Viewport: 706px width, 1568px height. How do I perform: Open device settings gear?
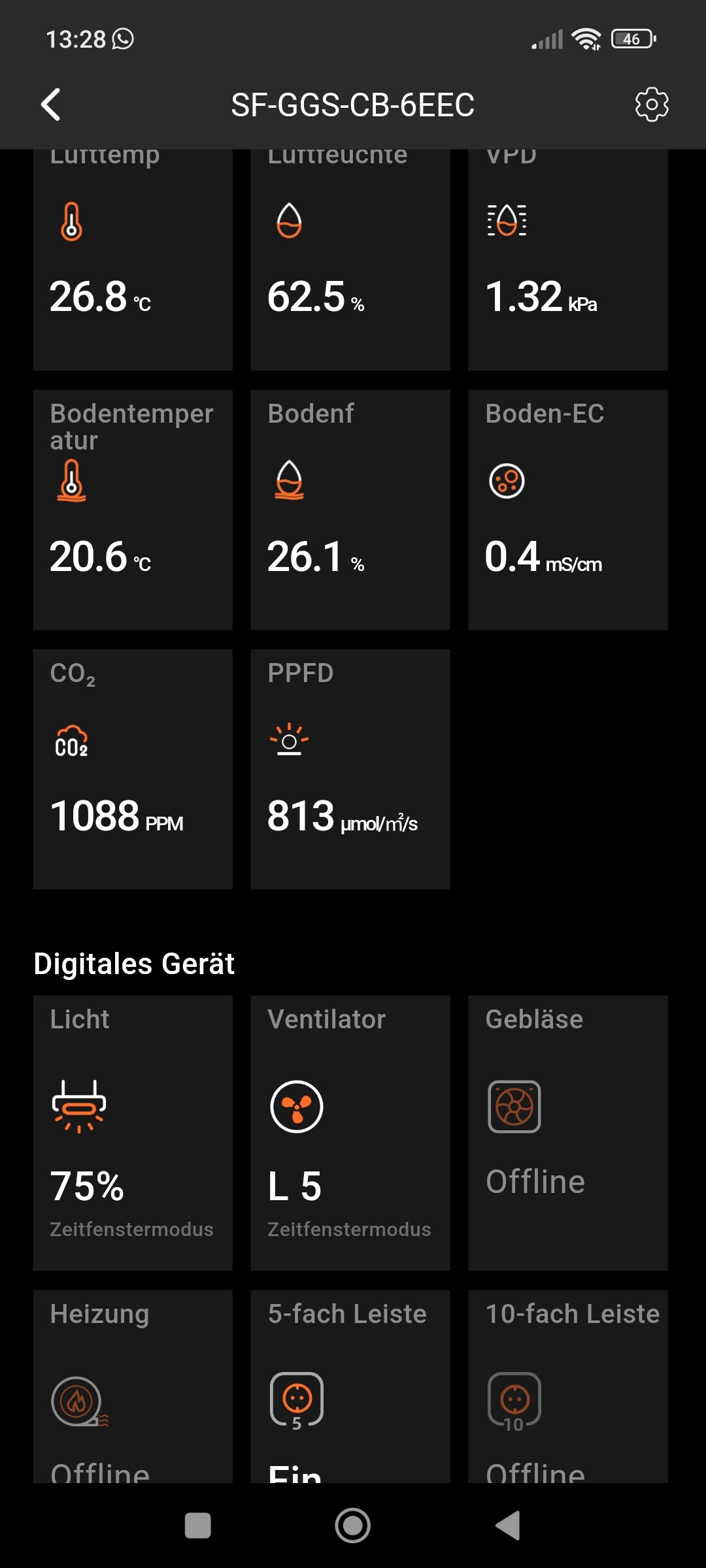651,105
